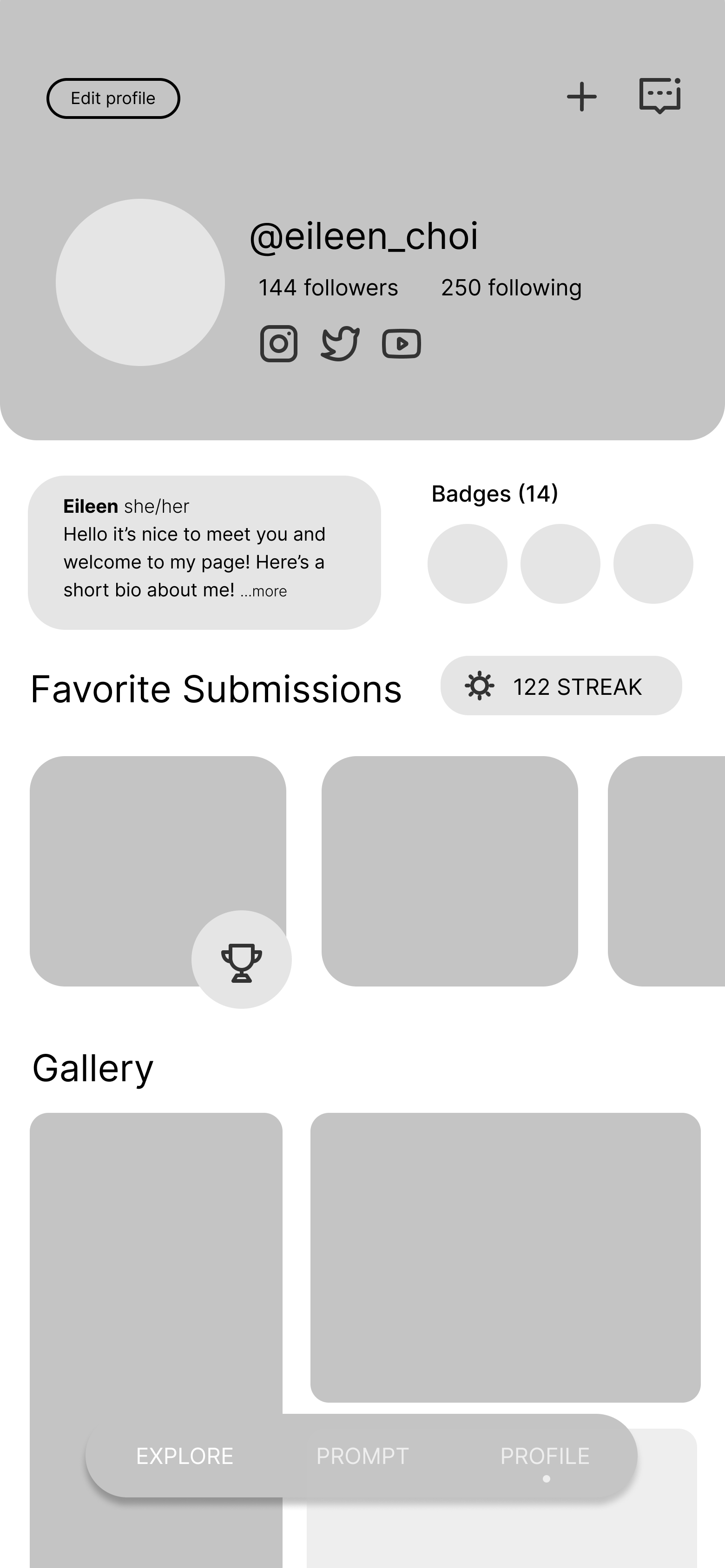
Task: Switch to the EXPLORE tab
Action: (185, 1456)
